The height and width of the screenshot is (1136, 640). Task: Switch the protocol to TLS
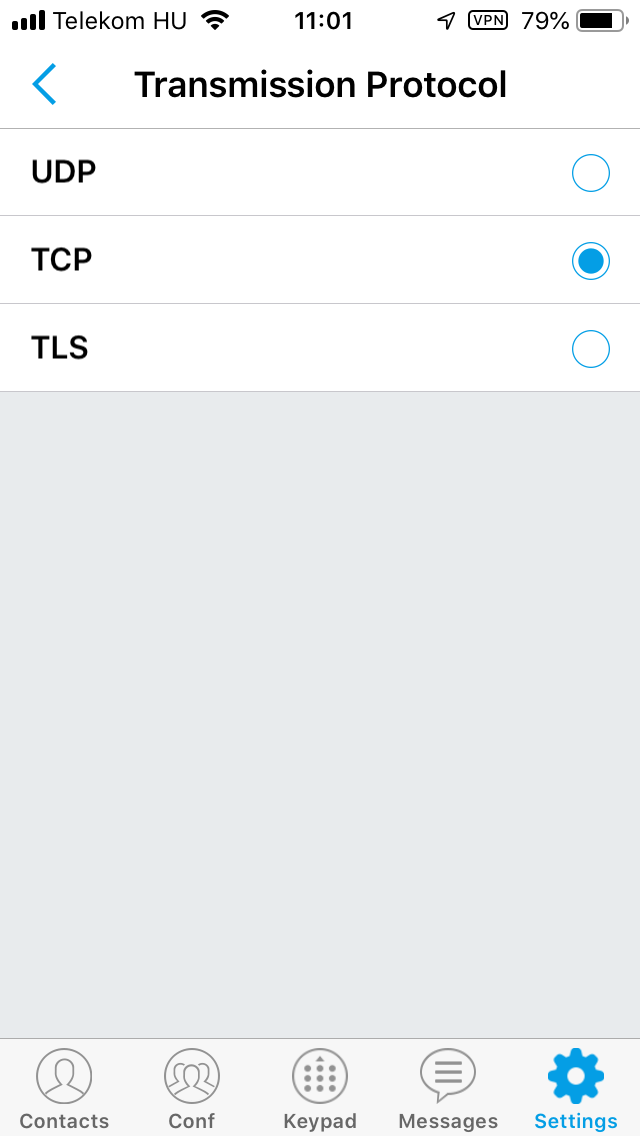pos(320,349)
